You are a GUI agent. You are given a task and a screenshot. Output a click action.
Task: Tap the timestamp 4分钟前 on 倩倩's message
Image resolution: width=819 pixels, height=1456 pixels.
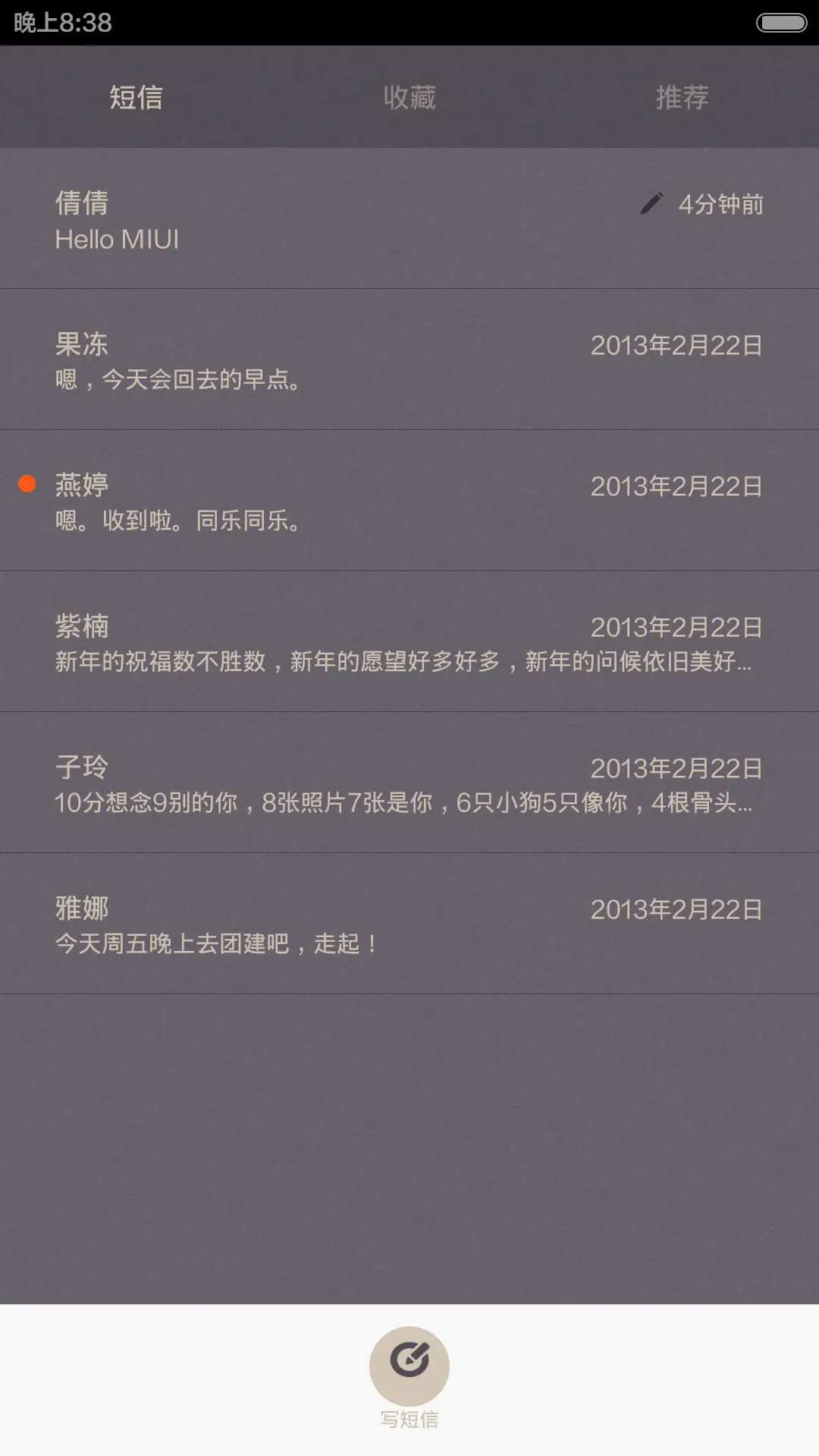pos(721,203)
